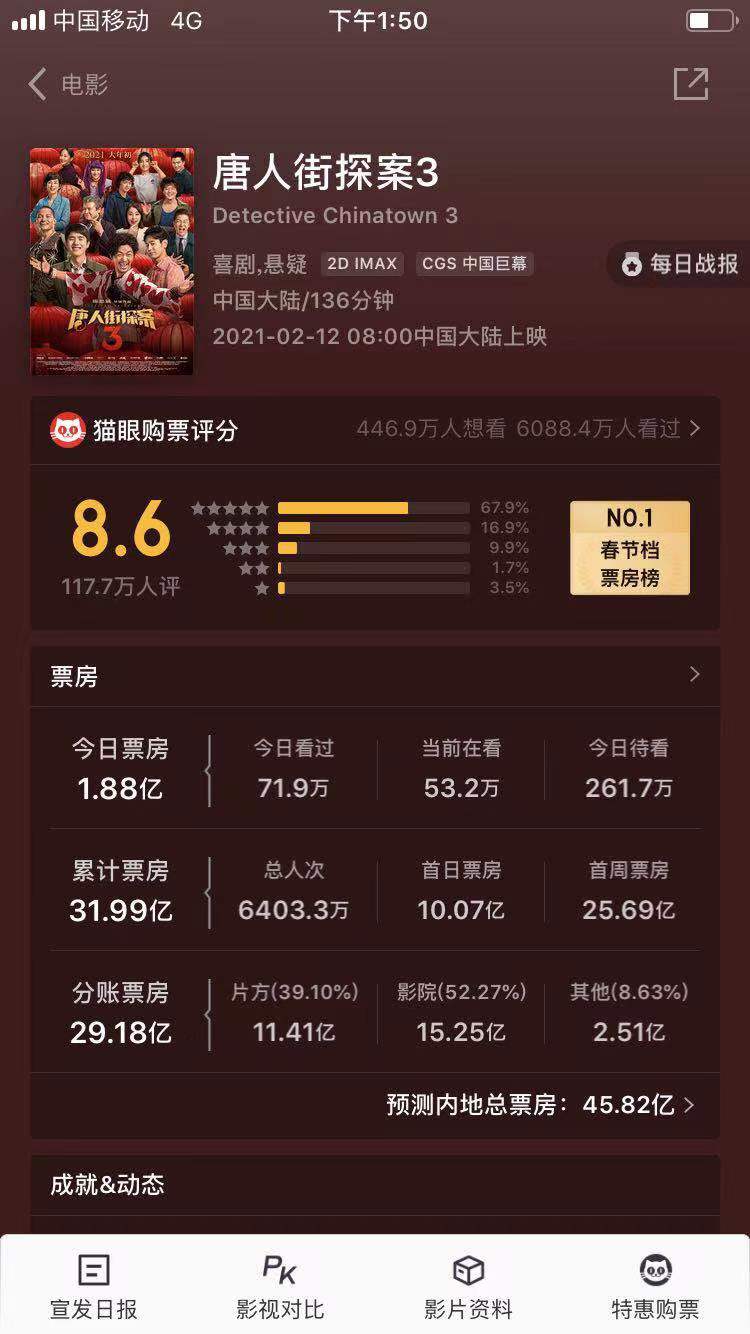Image resolution: width=750 pixels, height=1334 pixels.
Task: Open the 唐人街探案3 poster image
Action: pos(112,261)
